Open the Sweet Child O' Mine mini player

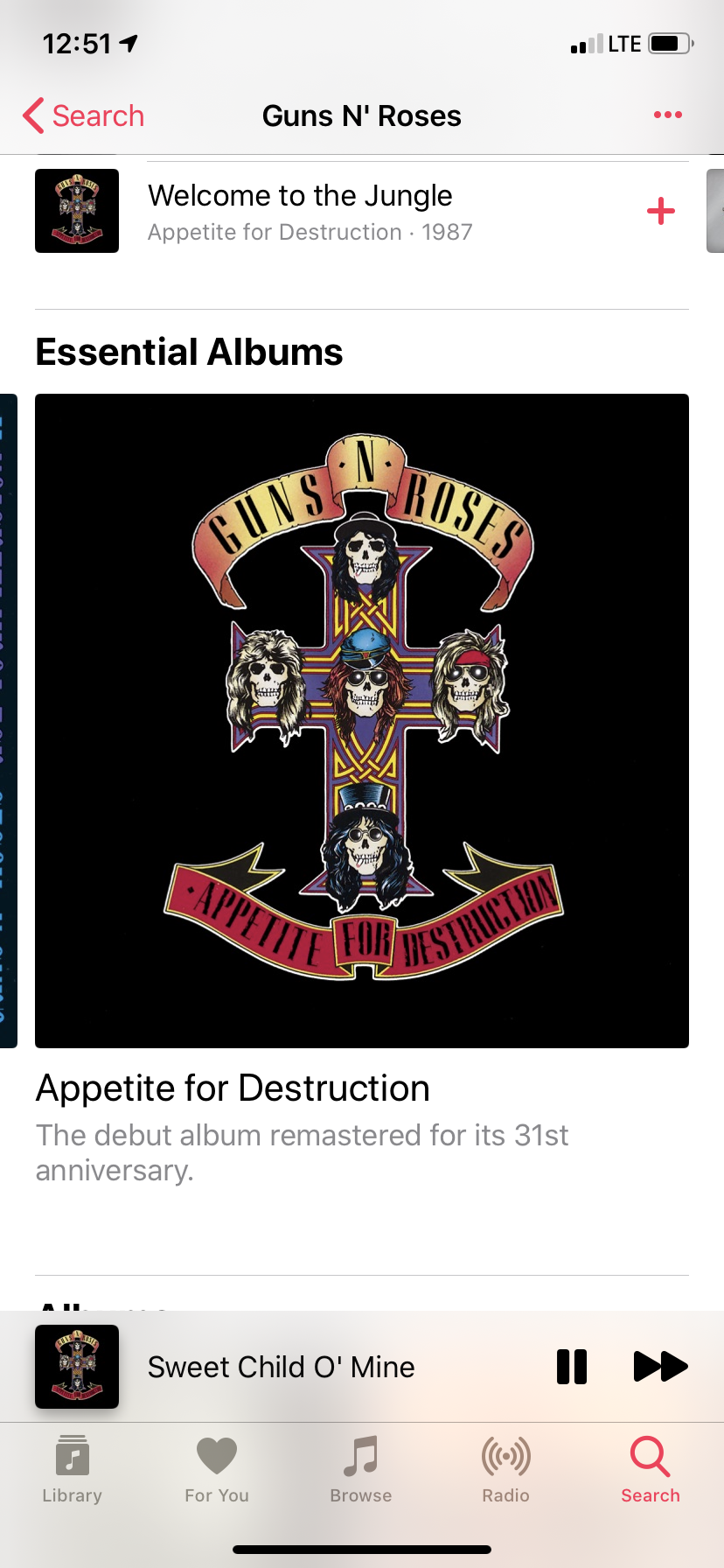pos(282,1367)
